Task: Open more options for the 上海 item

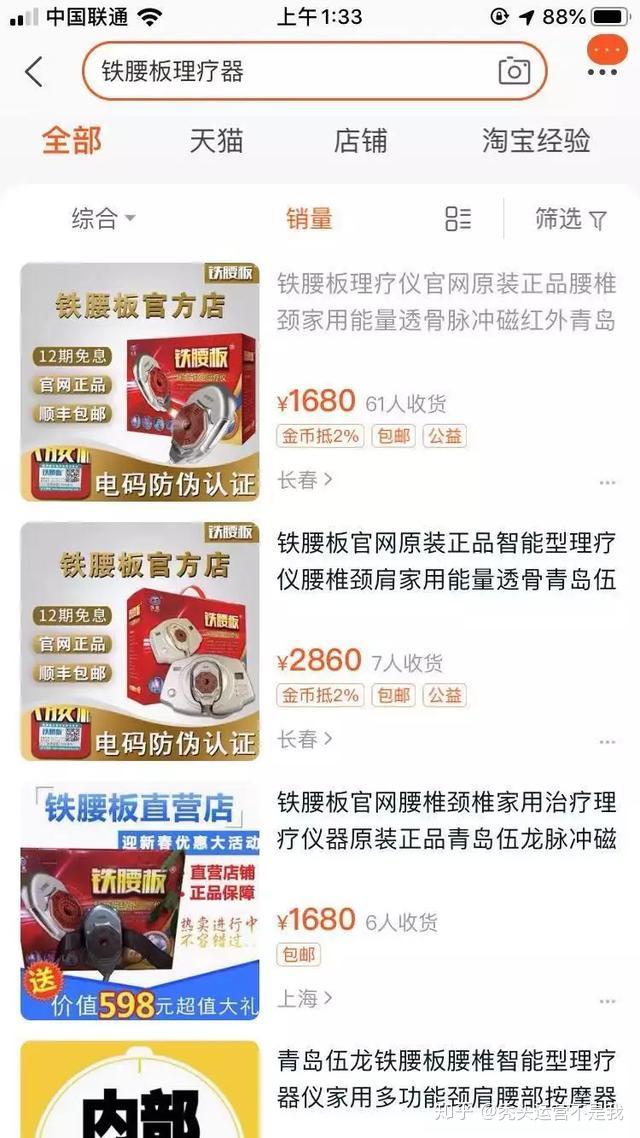Action: (x=607, y=1001)
